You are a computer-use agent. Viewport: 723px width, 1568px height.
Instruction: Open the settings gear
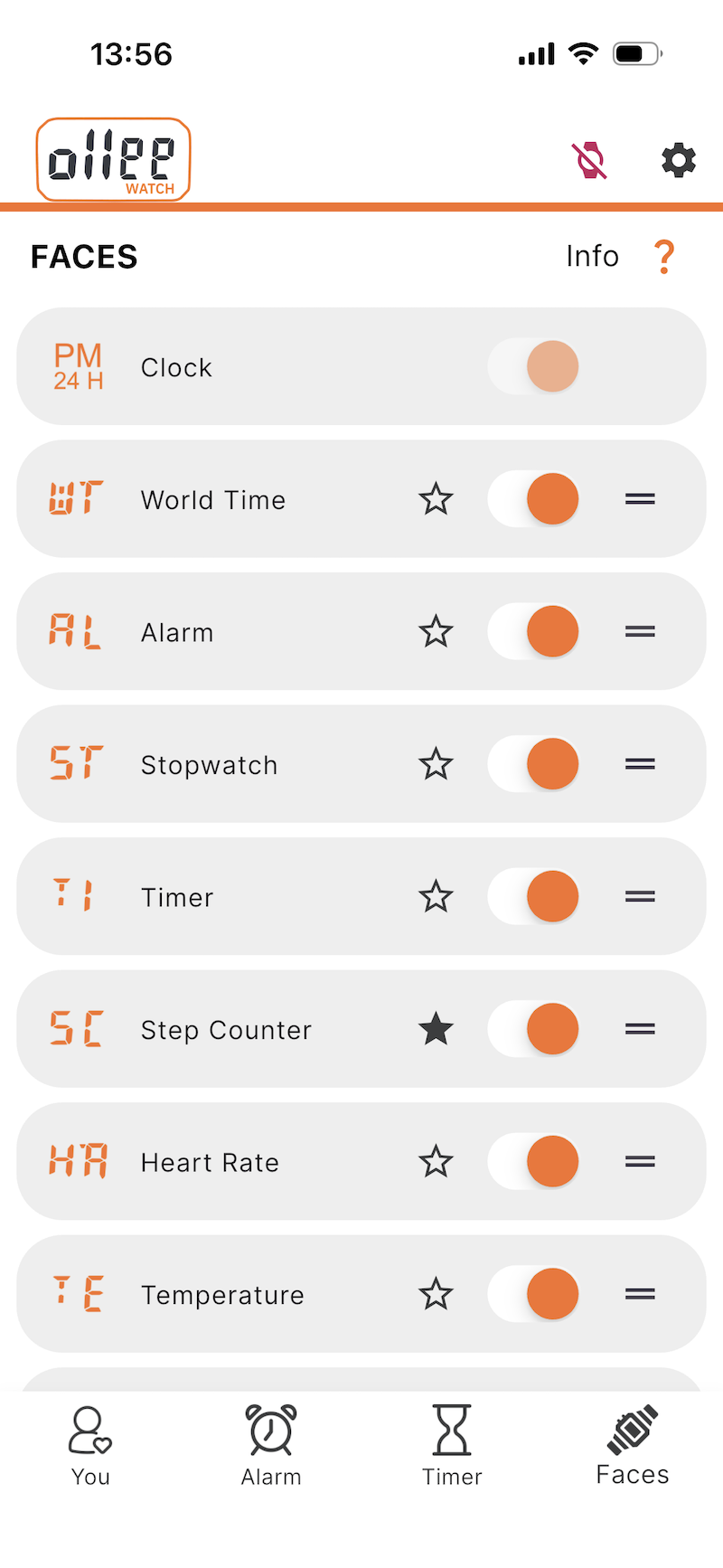click(x=678, y=161)
